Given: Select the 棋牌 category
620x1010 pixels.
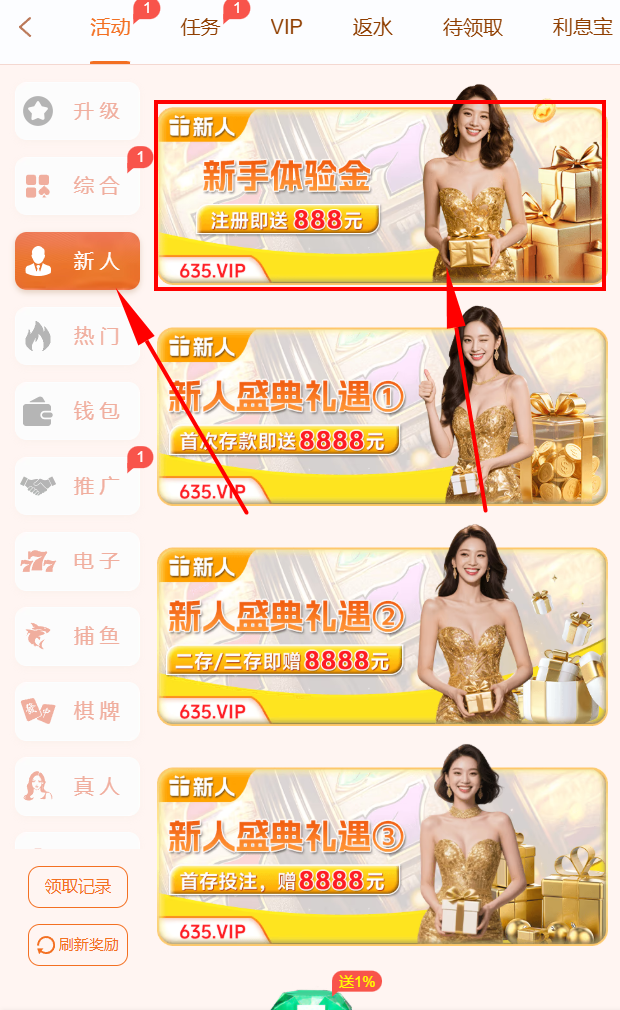Looking at the screenshot, I should [77, 711].
